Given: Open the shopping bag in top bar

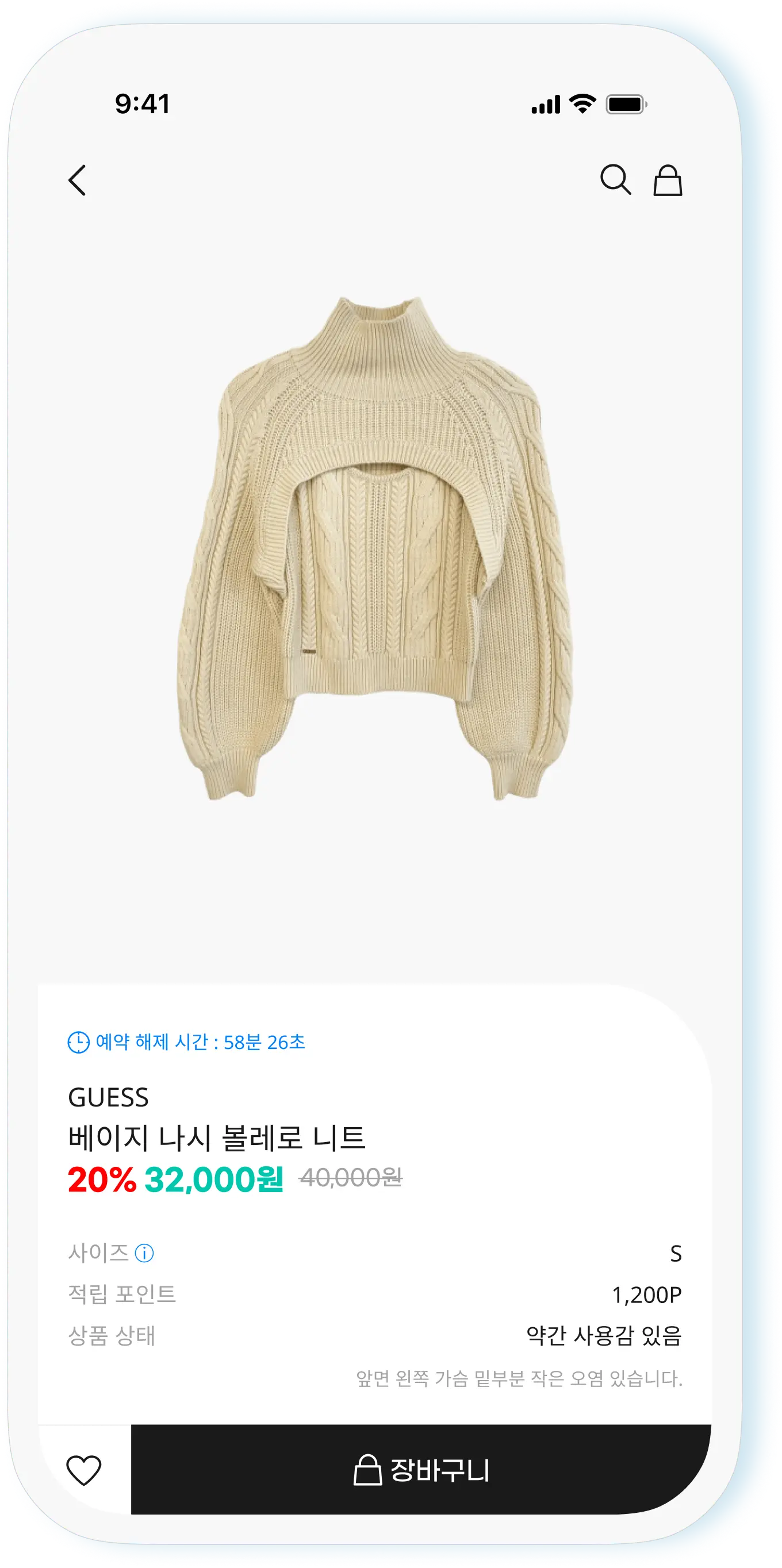Looking at the screenshot, I should (x=668, y=180).
